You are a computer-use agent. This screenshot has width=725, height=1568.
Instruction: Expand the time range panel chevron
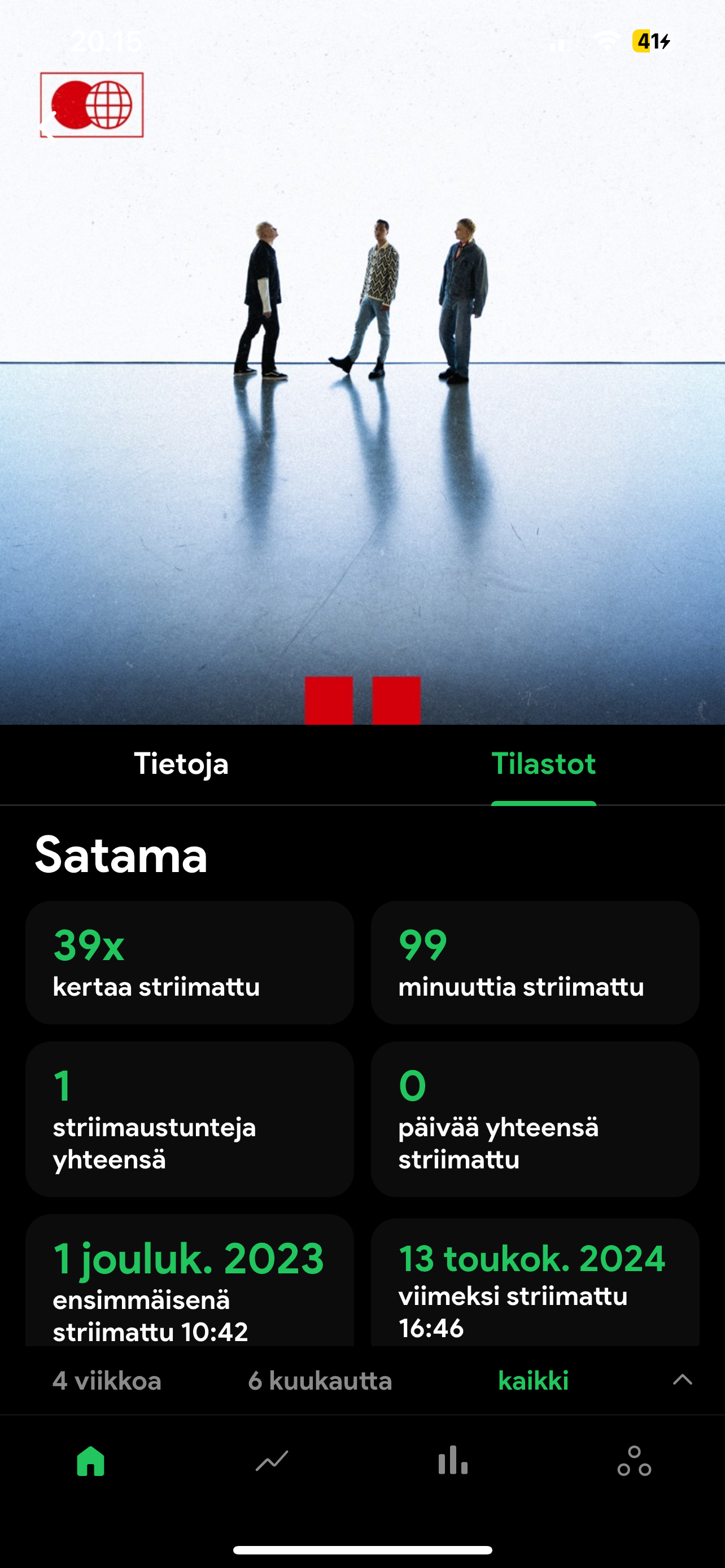683,1380
